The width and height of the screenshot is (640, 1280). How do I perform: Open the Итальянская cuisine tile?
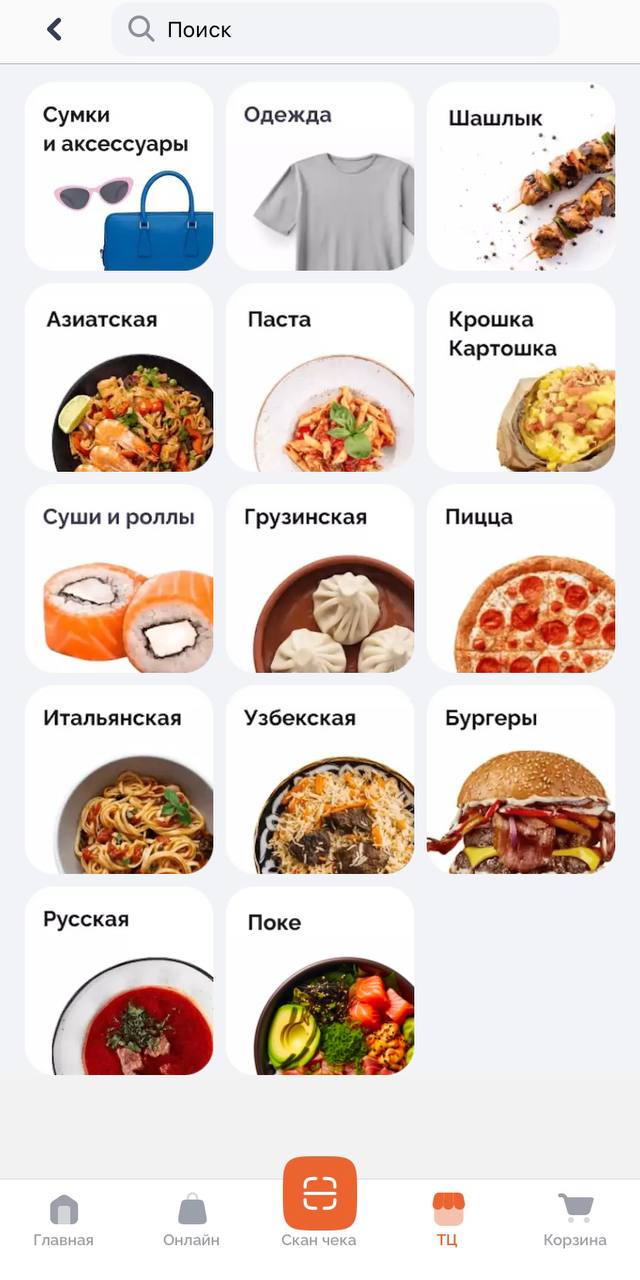(x=119, y=779)
